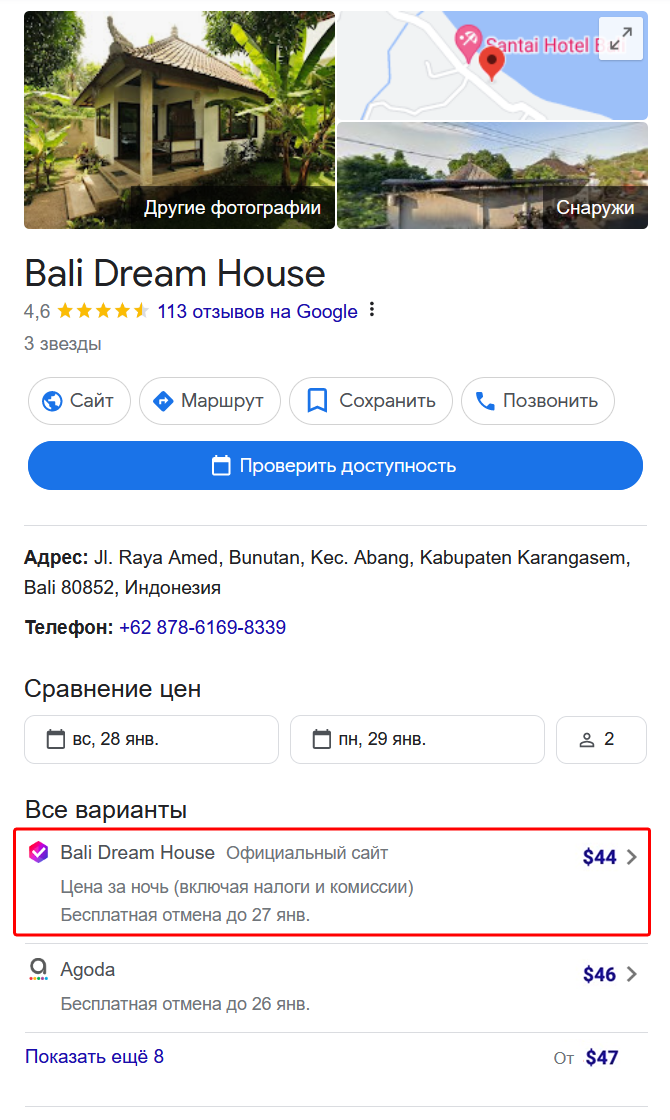Call hotel via Позвонить button
The width and height of the screenshot is (670, 1120).
tap(538, 401)
